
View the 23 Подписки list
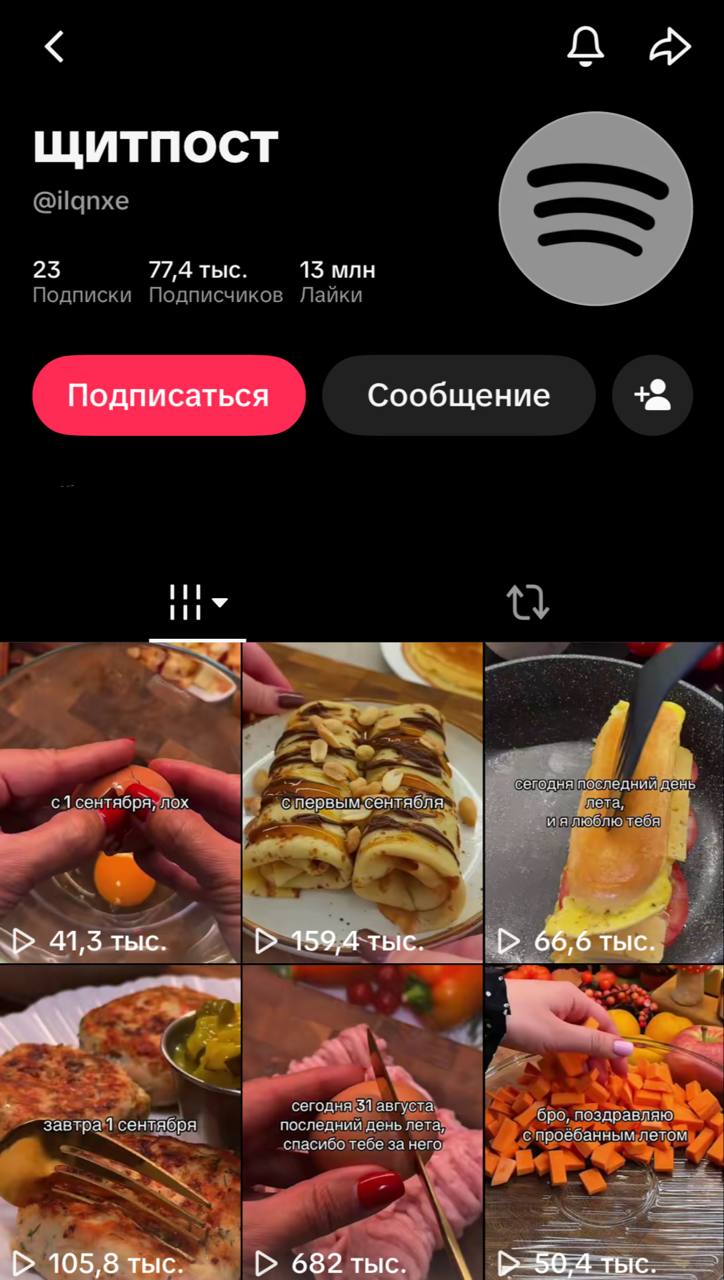[82, 282]
